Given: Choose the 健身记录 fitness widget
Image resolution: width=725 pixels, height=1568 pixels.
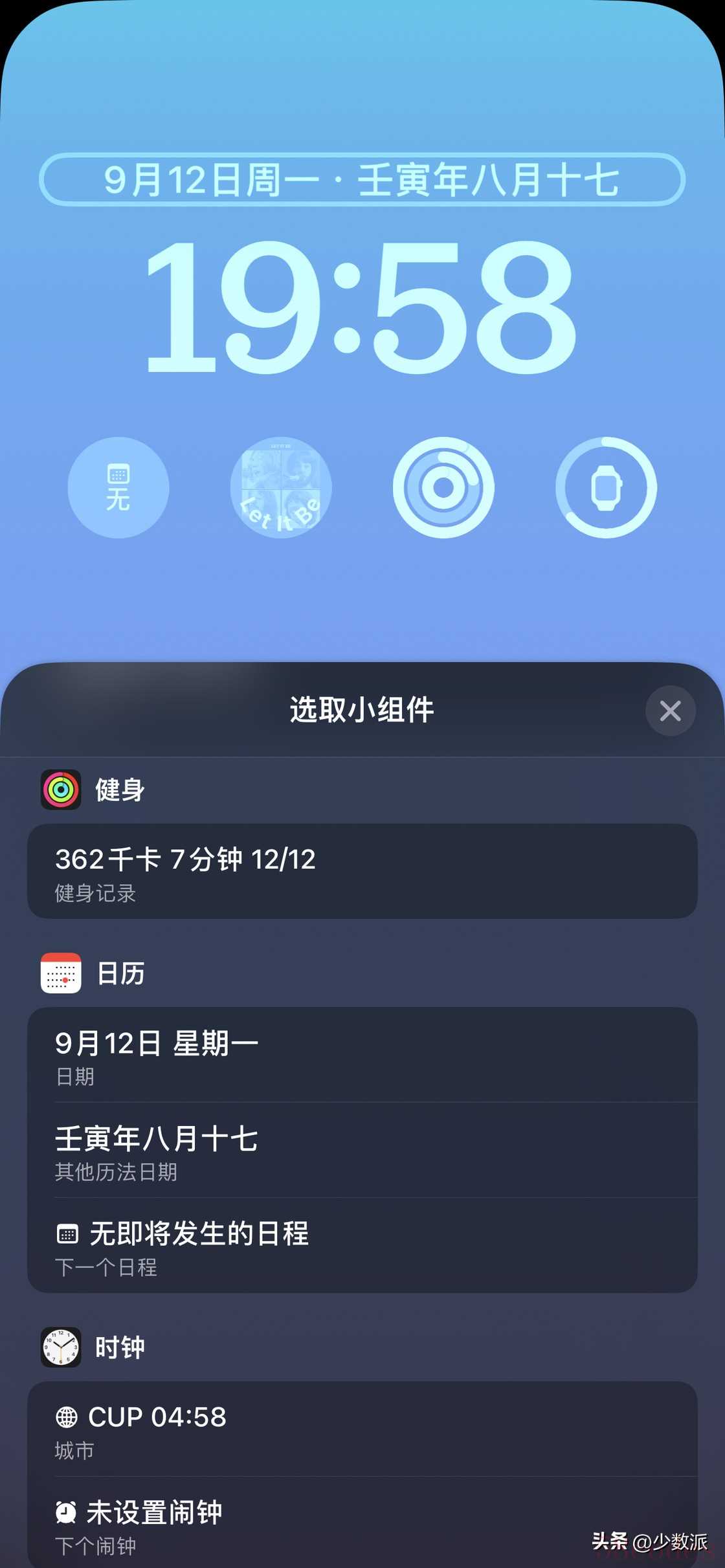Looking at the screenshot, I should [x=362, y=871].
